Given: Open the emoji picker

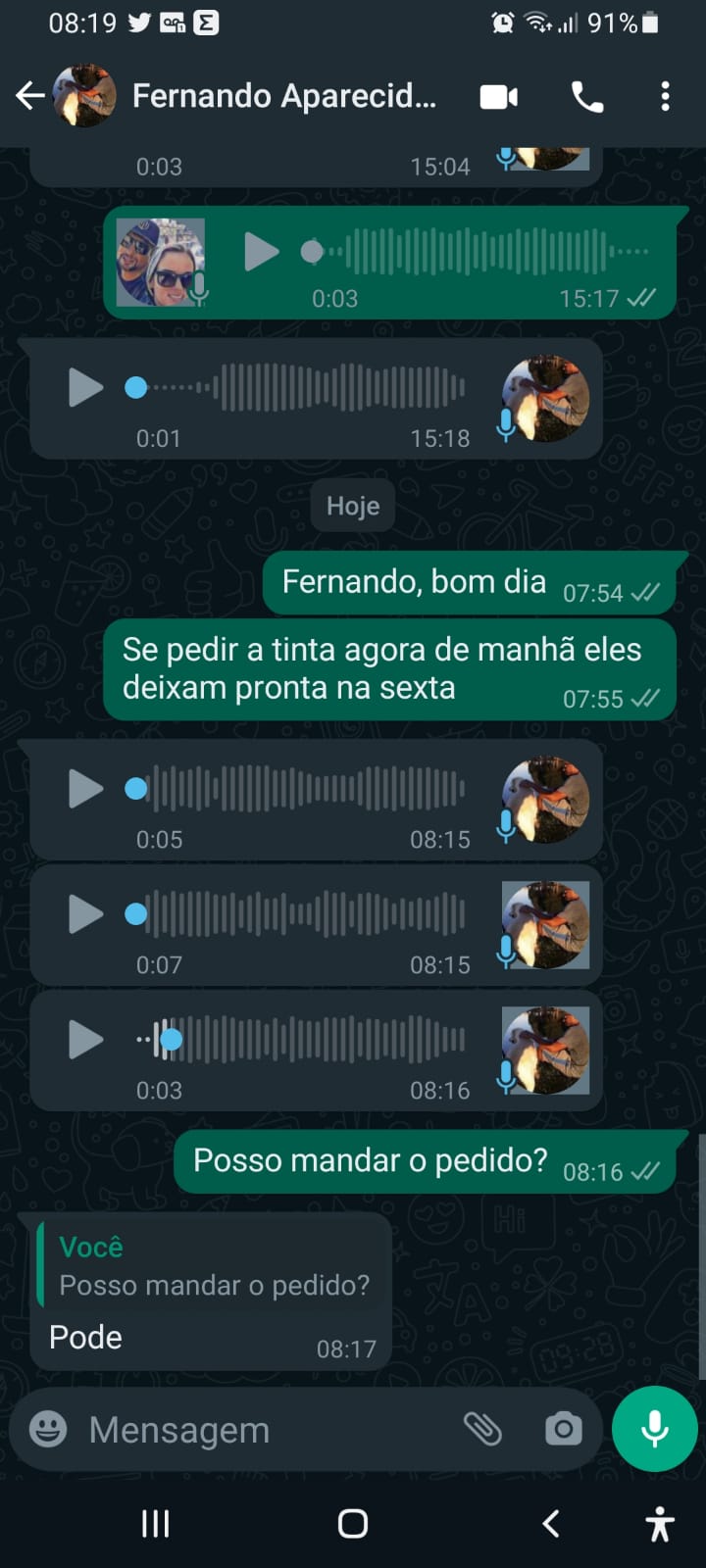Looking at the screenshot, I should click(48, 1430).
